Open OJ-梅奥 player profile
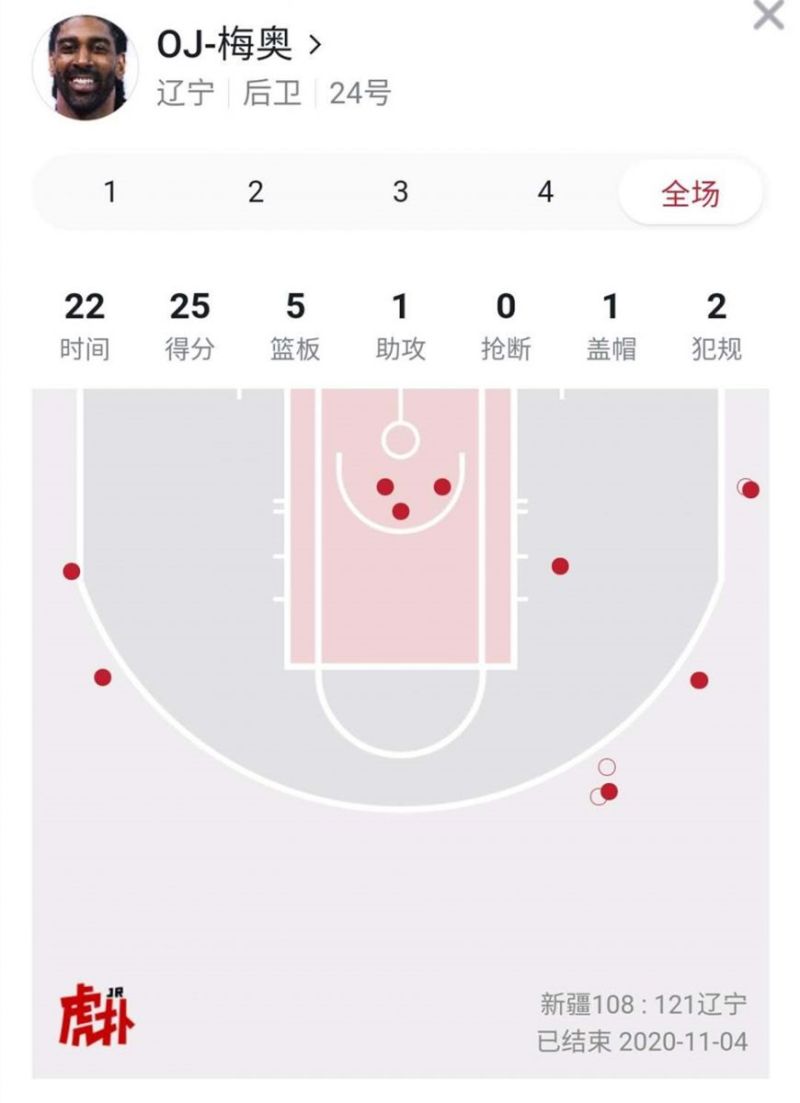This screenshot has height=1103, width=800. point(239,44)
